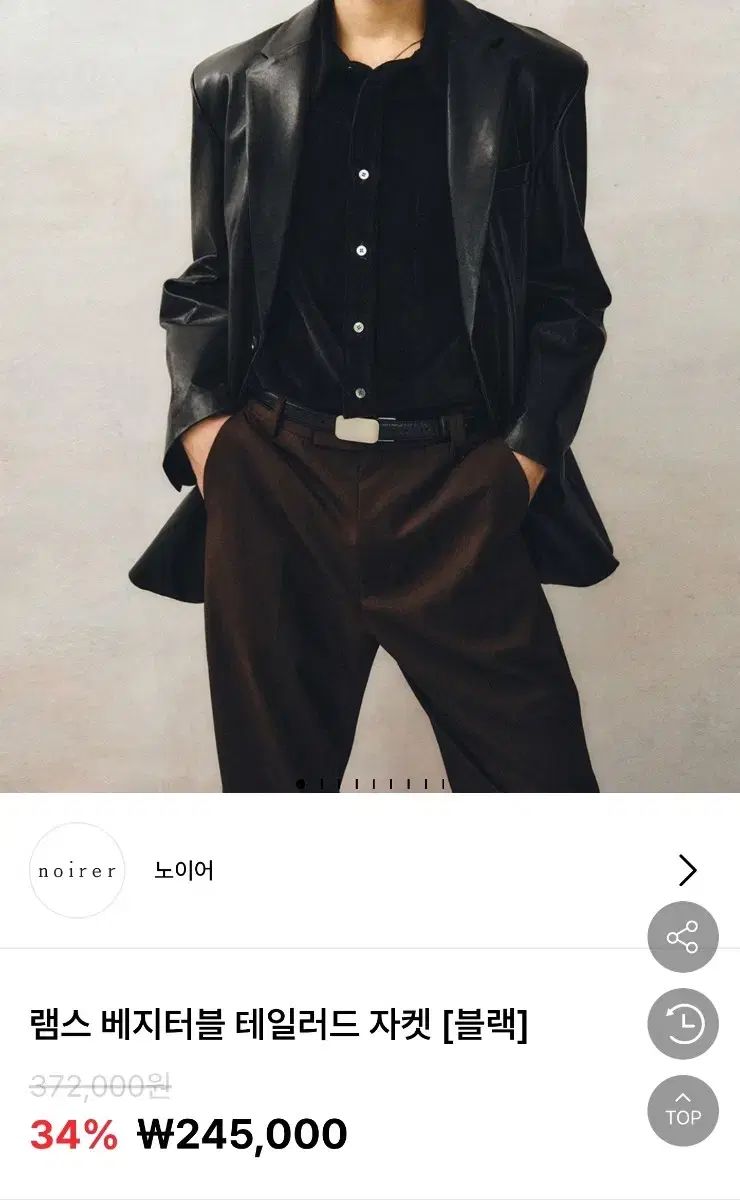This screenshot has height=1200, width=740.
Task: Open the 노이어 brand store page
Action: pyautogui.click(x=687, y=871)
